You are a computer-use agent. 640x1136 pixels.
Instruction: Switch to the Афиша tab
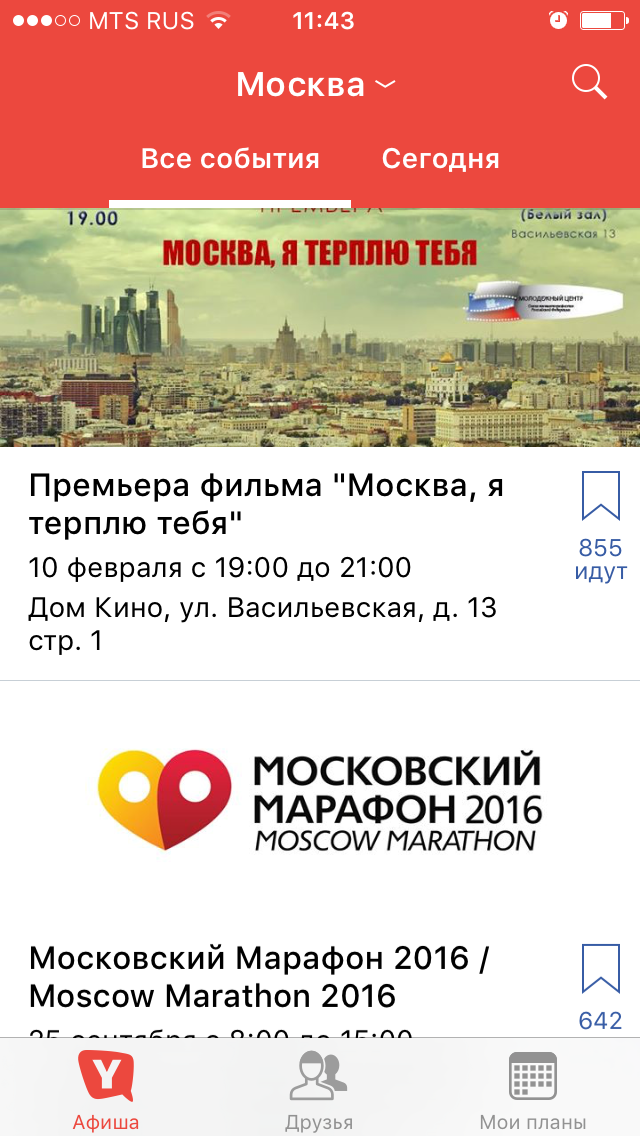(106, 1093)
